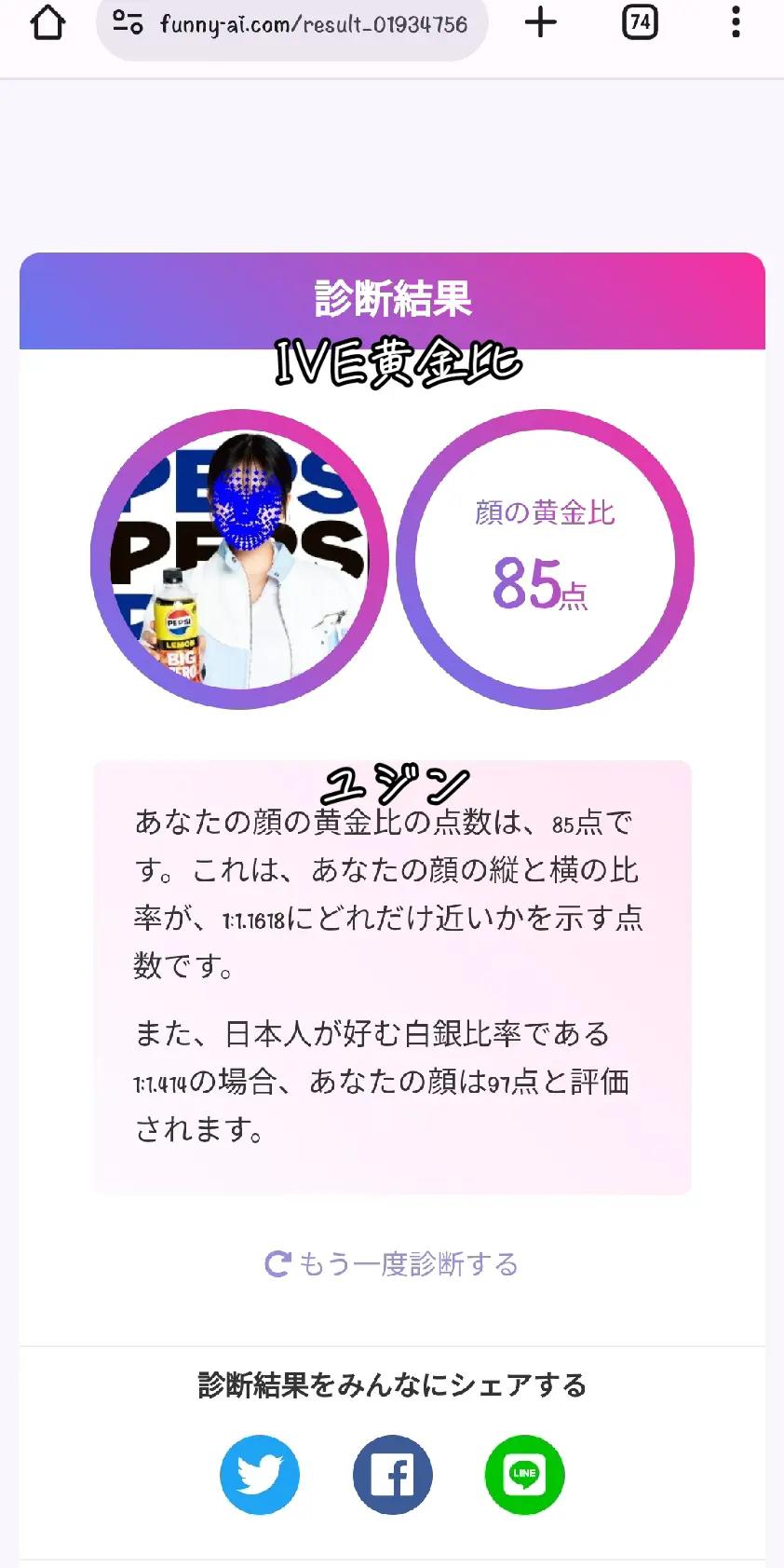Share the result on Facebook
Screen dimensions: 784x1568
pos(392,1475)
